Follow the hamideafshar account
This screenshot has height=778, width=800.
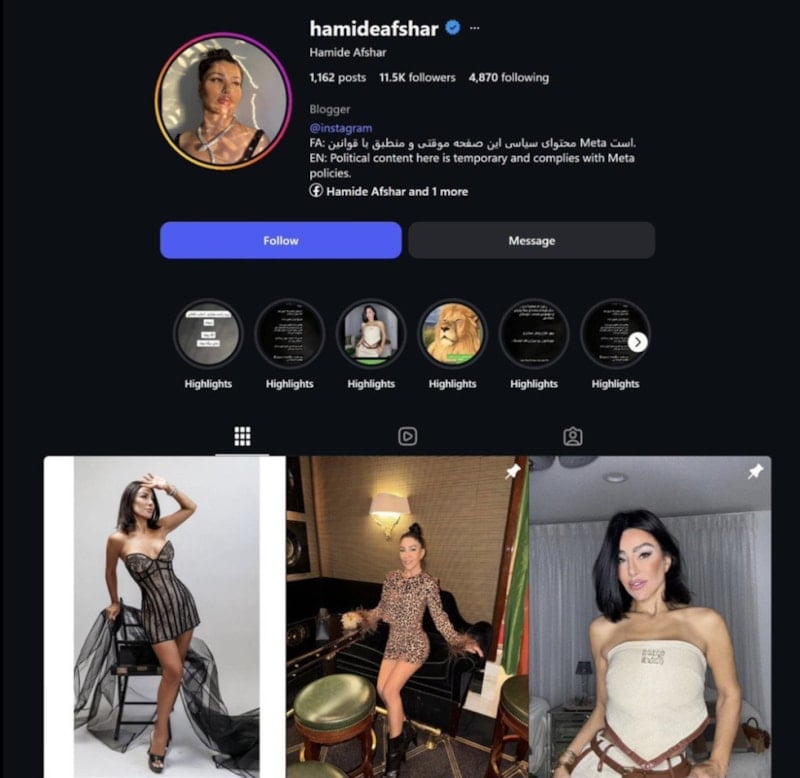pos(280,240)
